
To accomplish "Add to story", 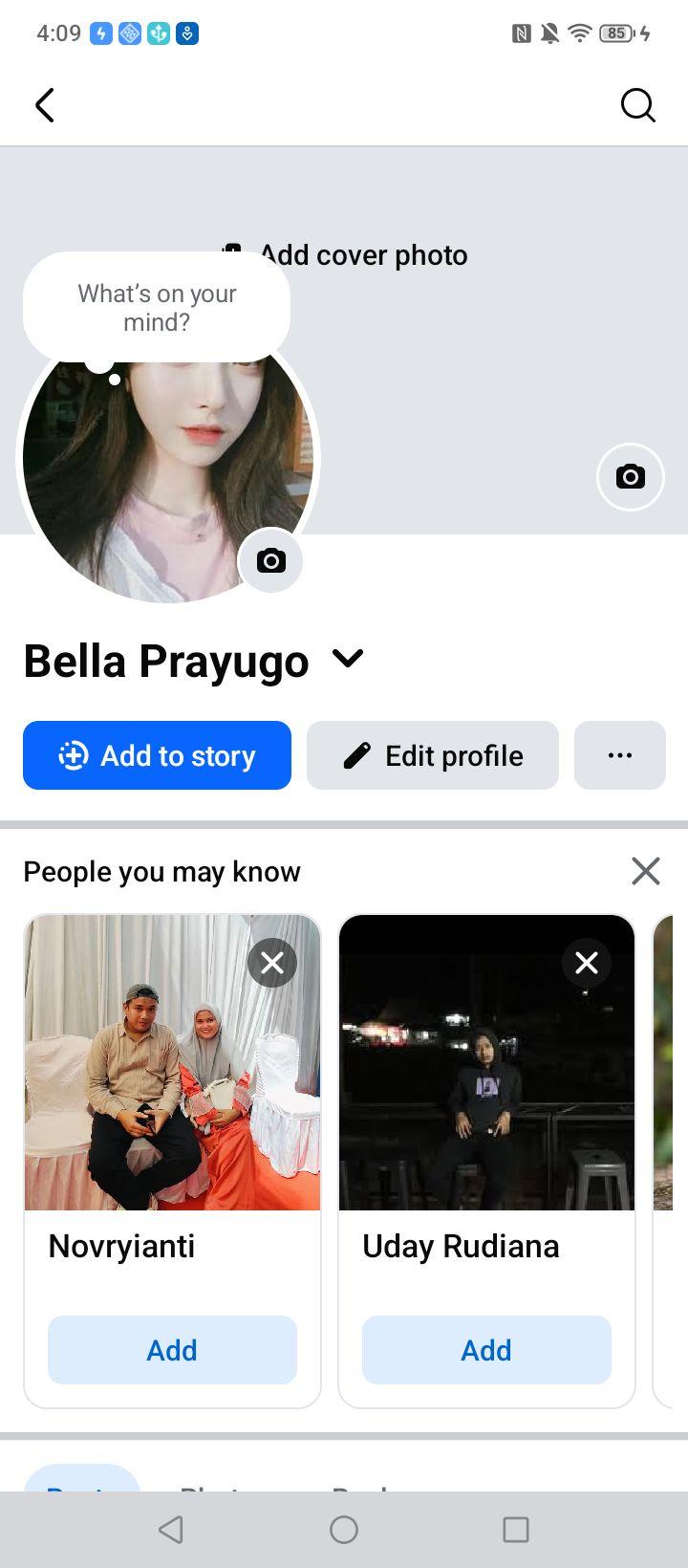I will click(157, 755).
